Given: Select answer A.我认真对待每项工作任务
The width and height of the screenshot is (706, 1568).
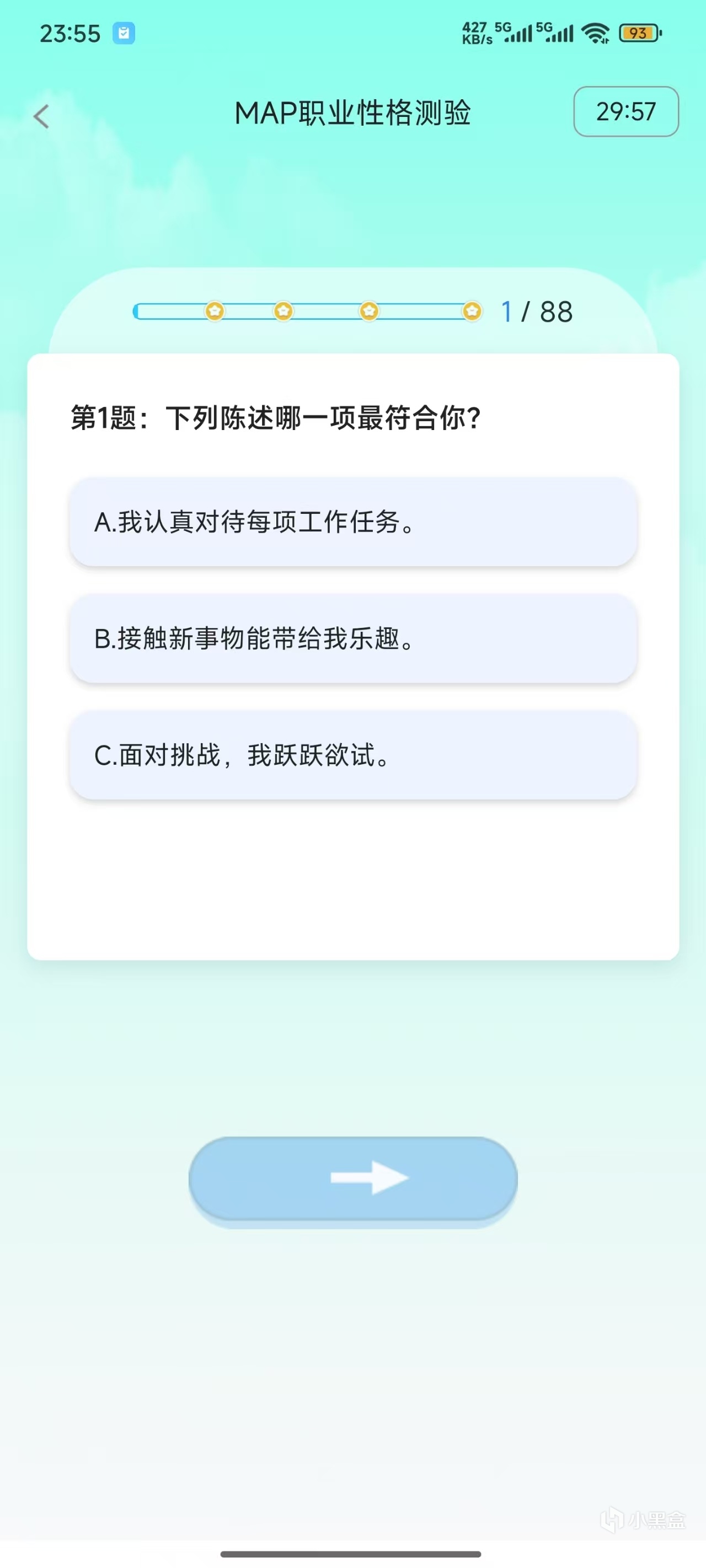Looking at the screenshot, I should pos(352,522).
